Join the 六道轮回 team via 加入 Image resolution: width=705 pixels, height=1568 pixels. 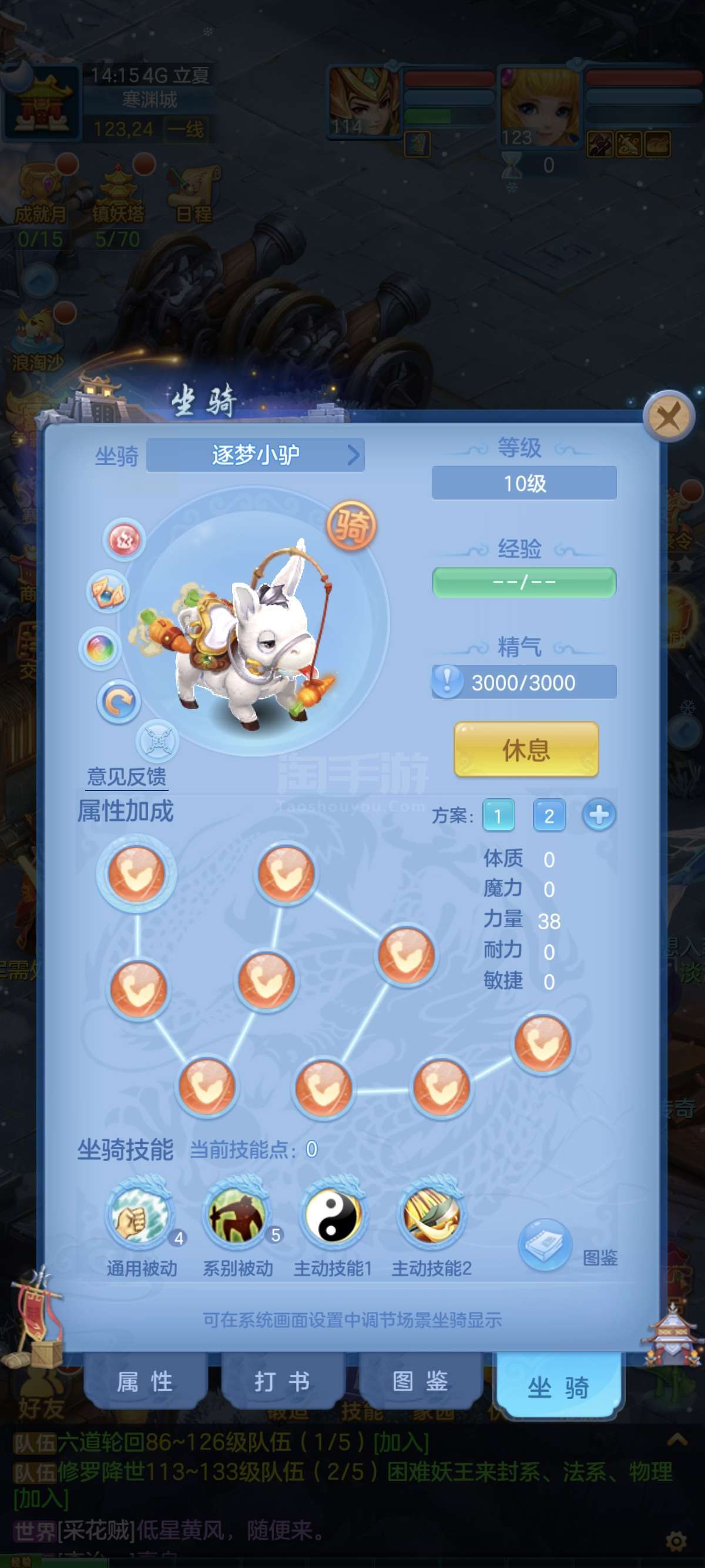401,1442
